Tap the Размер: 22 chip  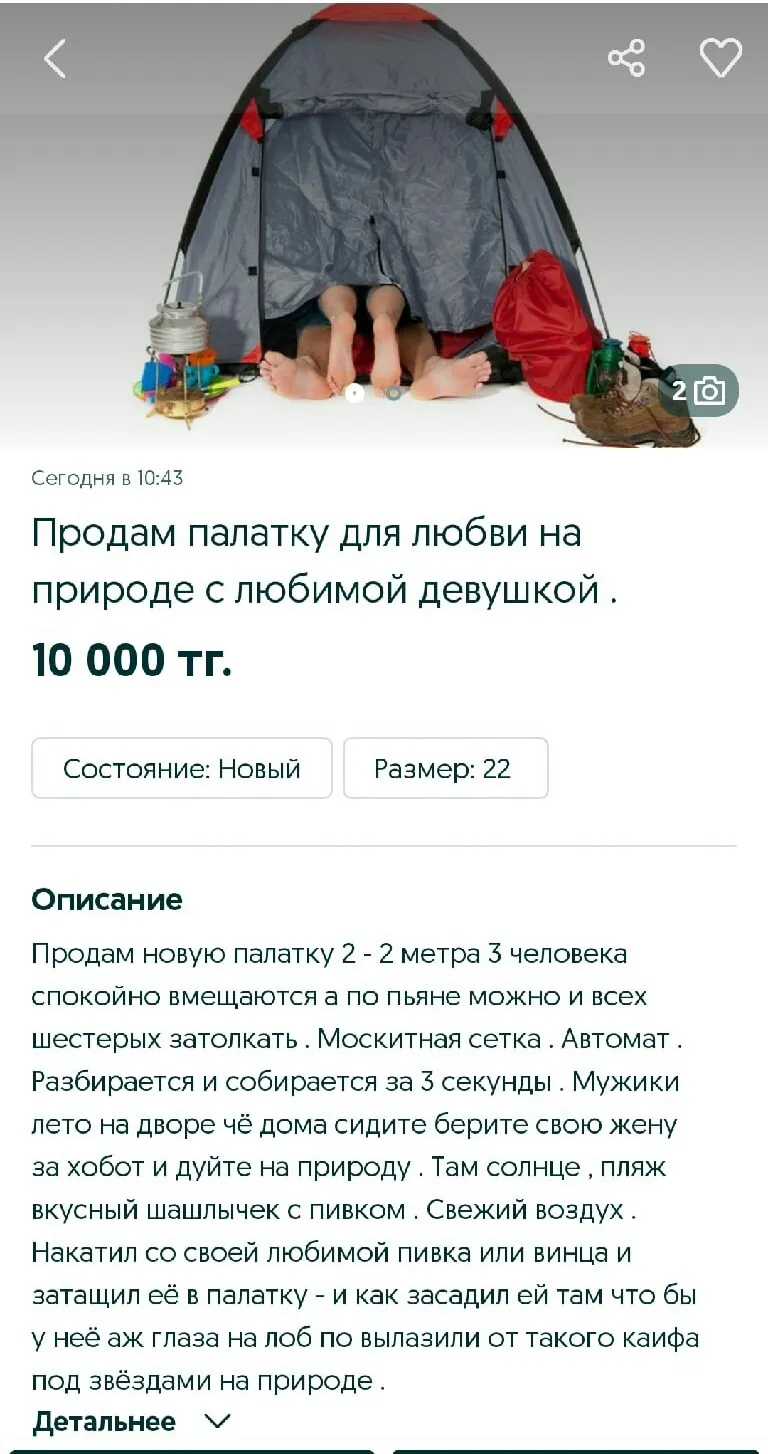[446, 768]
